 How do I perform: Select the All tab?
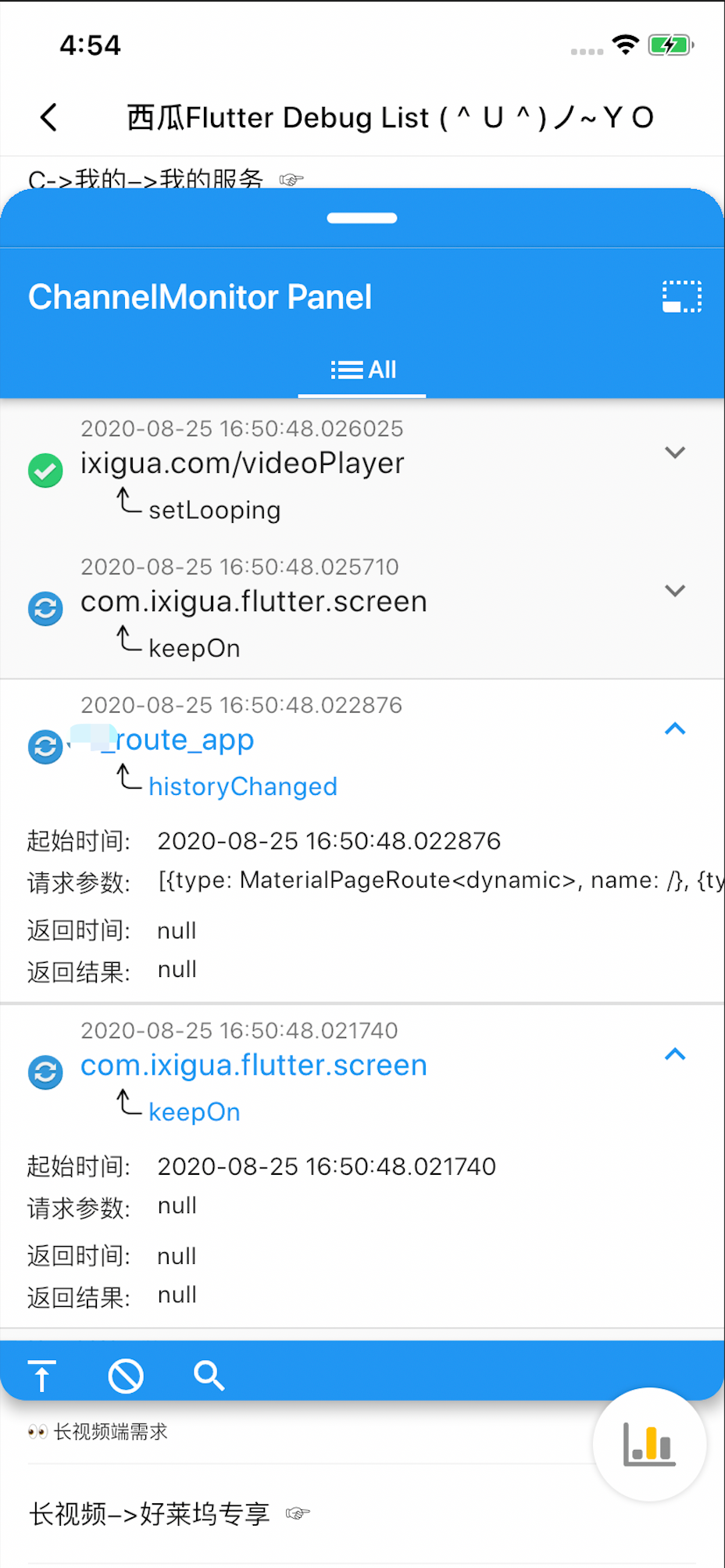362,369
